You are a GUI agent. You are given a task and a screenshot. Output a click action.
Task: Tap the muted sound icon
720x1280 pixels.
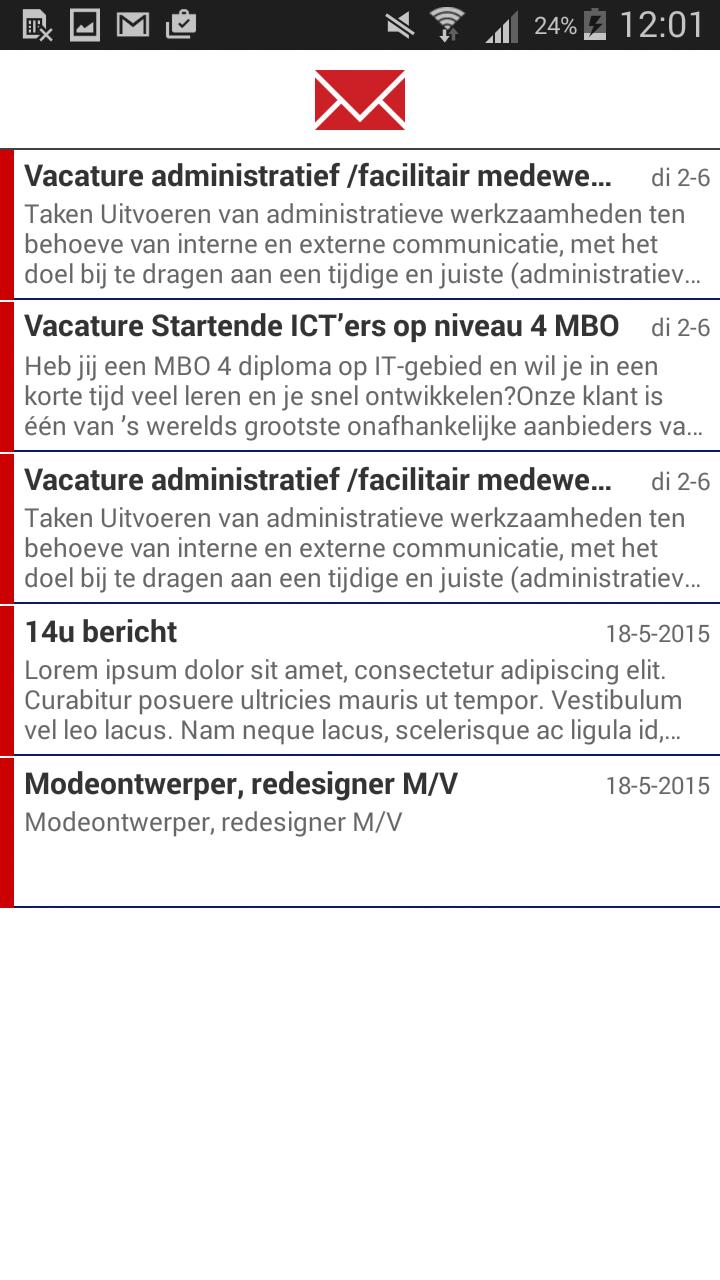click(399, 25)
